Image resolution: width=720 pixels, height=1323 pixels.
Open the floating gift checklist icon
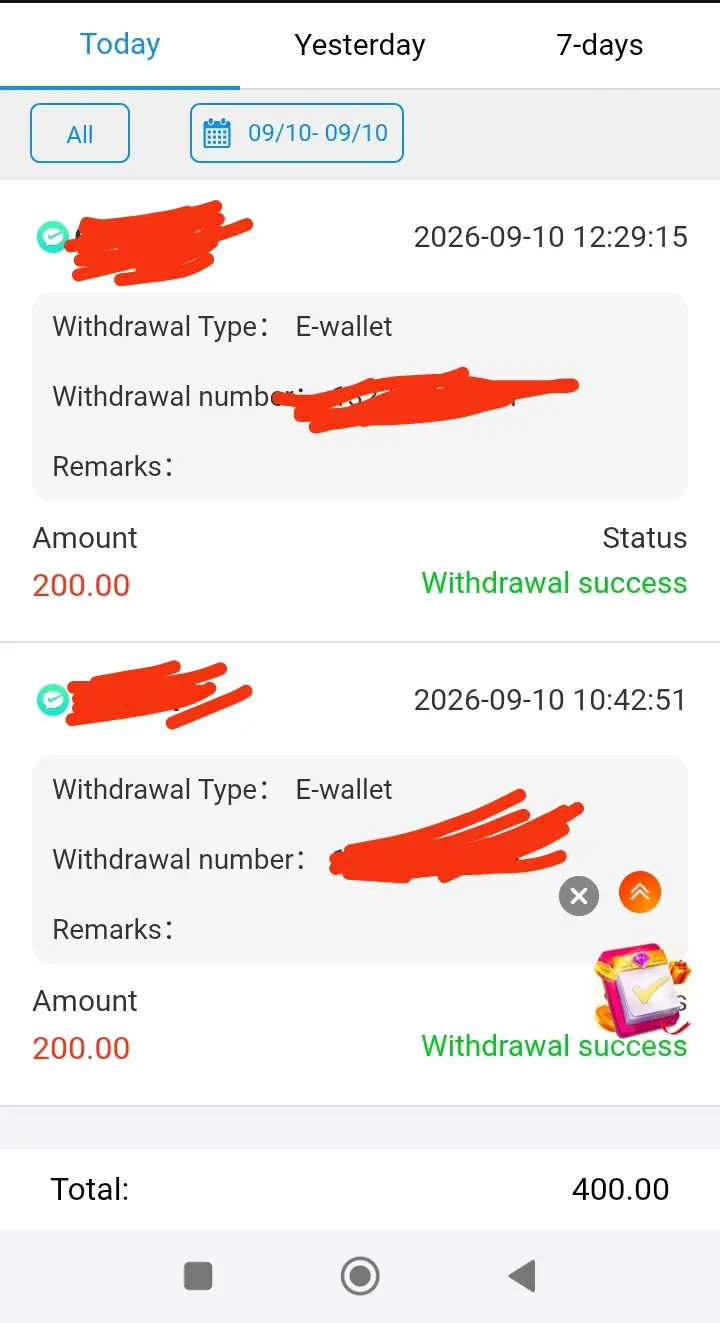642,990
